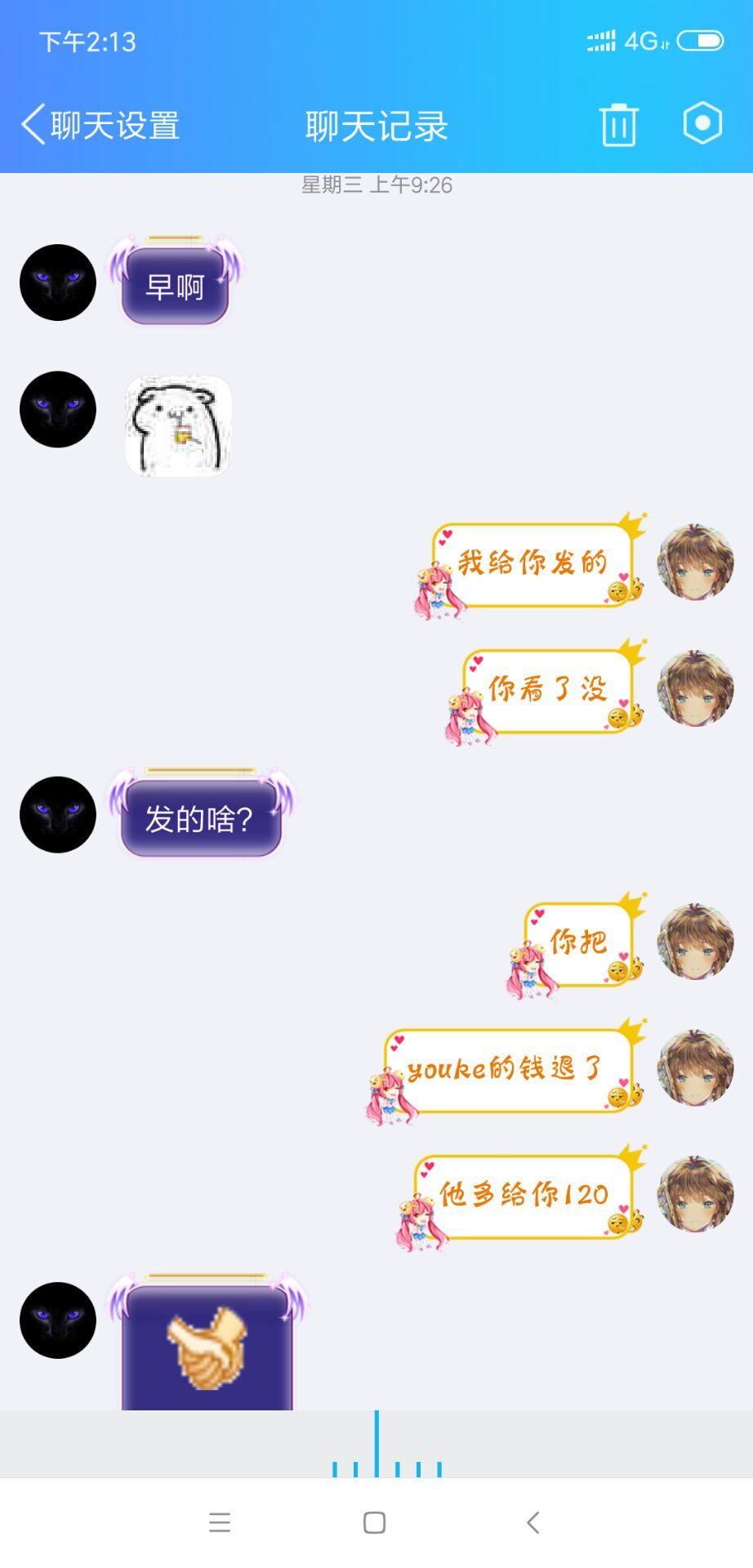The image size is (753, 1568).
Task: Open the system recent apps button
Action: (x=220, y=1522)
